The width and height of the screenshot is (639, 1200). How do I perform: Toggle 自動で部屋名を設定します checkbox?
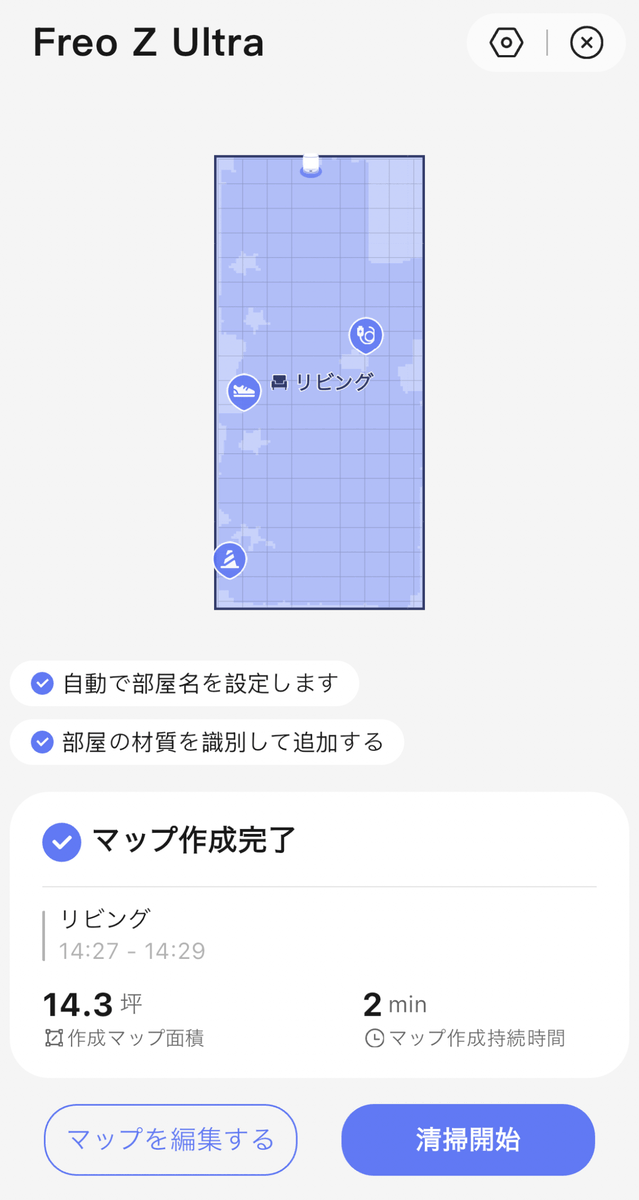click(42, 684)
